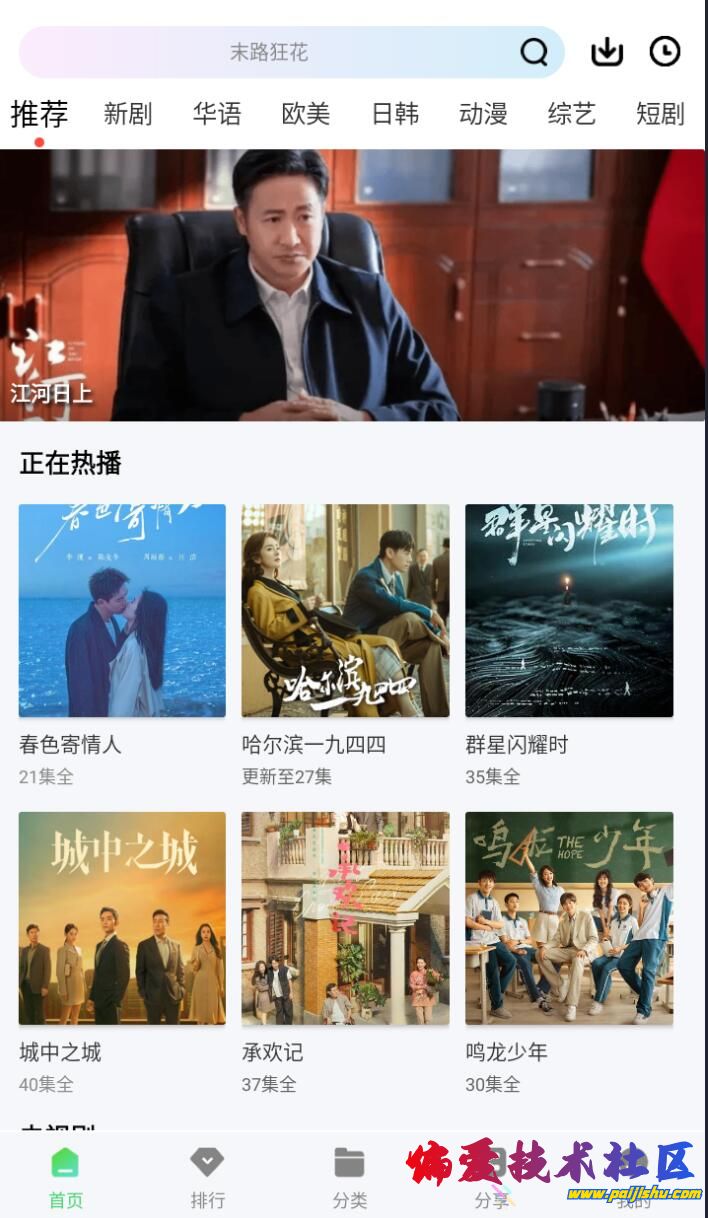Select the 日韩 category tab

click(395, 114)
